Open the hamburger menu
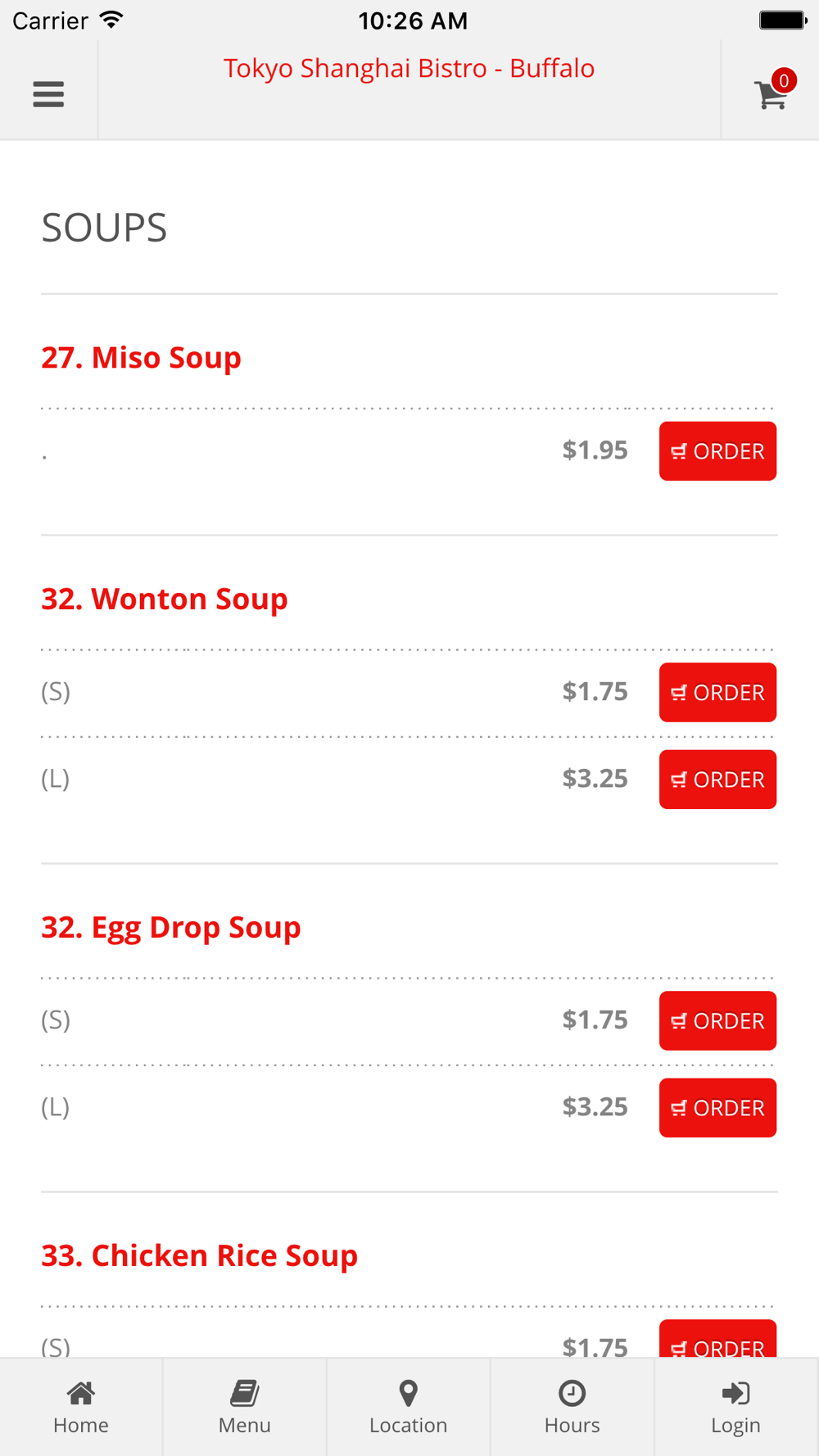819x1456 pixels. [48, 94]
